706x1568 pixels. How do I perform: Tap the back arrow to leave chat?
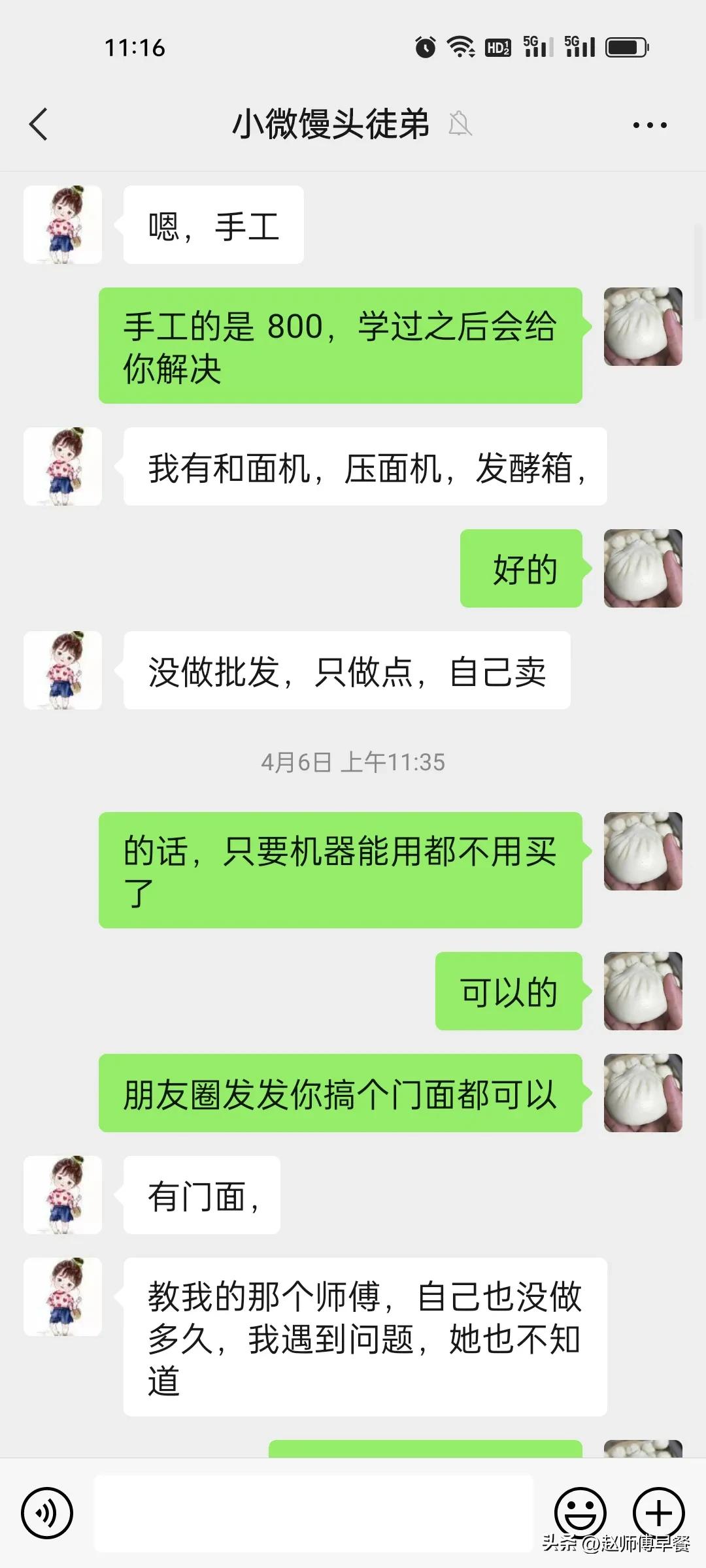38,124
